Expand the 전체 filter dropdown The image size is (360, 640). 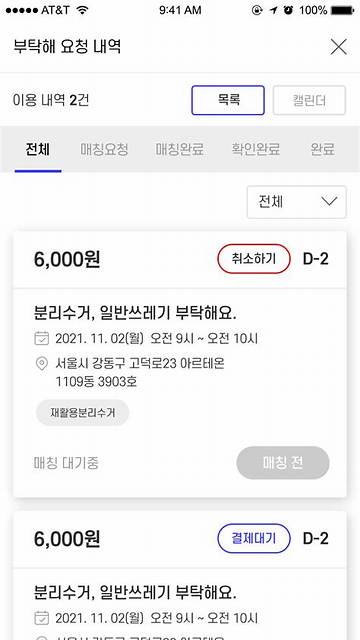297,202
